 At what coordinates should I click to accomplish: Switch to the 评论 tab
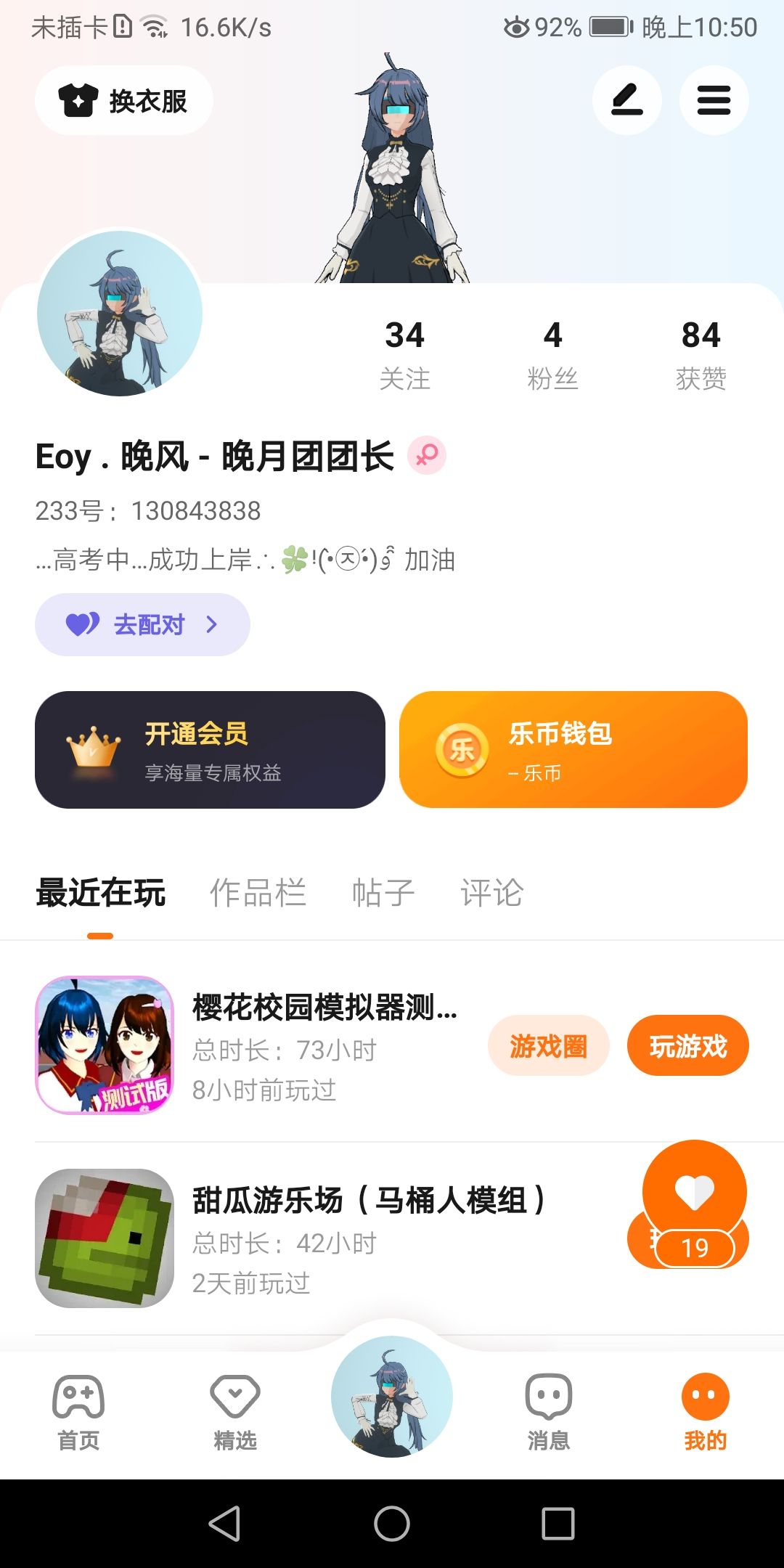491,893
